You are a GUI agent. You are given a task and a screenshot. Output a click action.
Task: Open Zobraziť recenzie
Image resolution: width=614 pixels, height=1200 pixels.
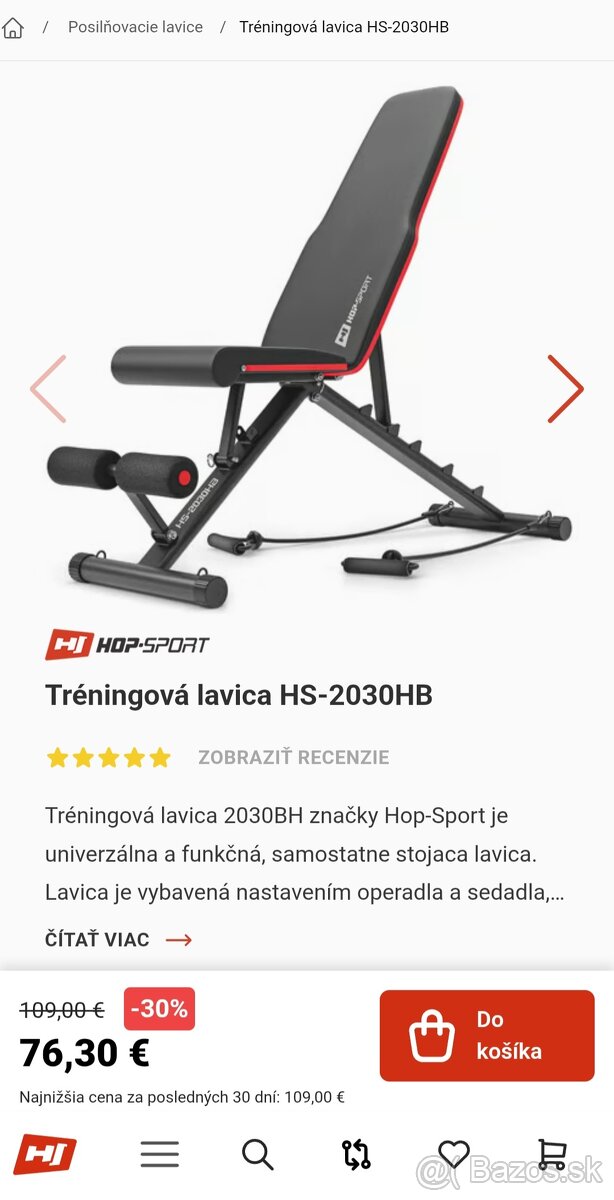(x=293, y=757)
